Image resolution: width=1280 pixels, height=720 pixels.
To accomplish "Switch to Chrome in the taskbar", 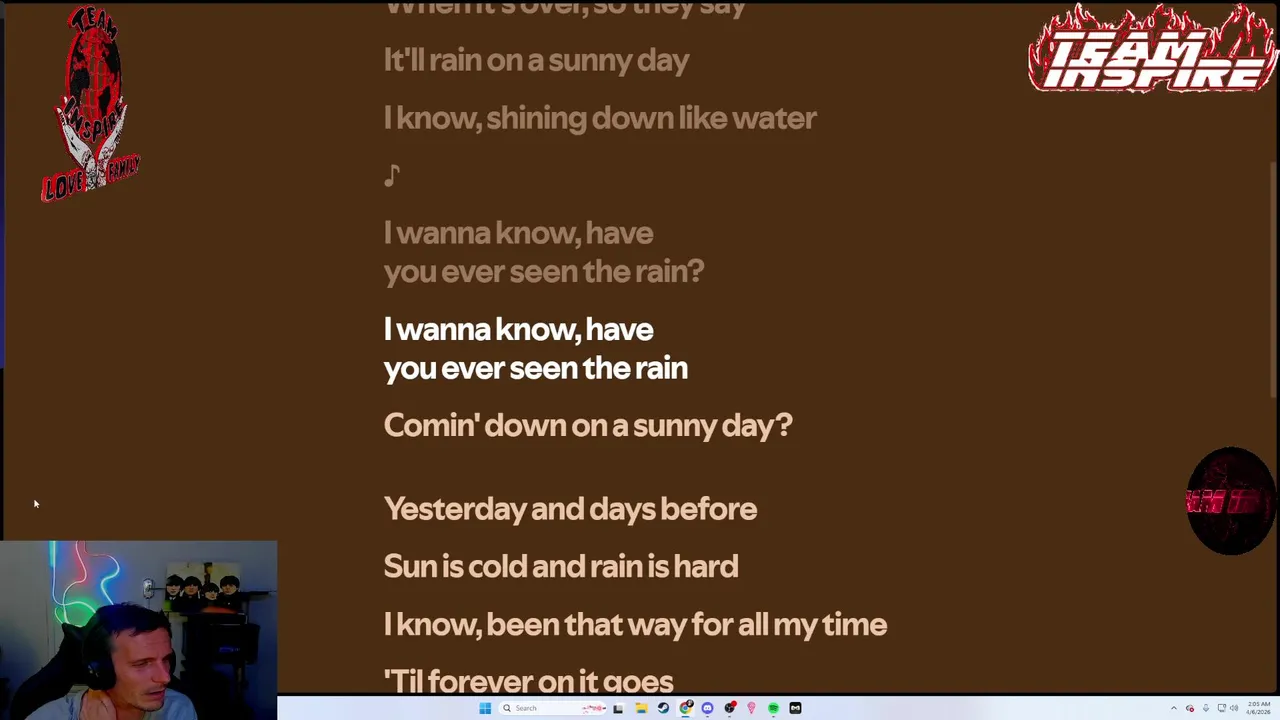I will [x=686, y=708].
